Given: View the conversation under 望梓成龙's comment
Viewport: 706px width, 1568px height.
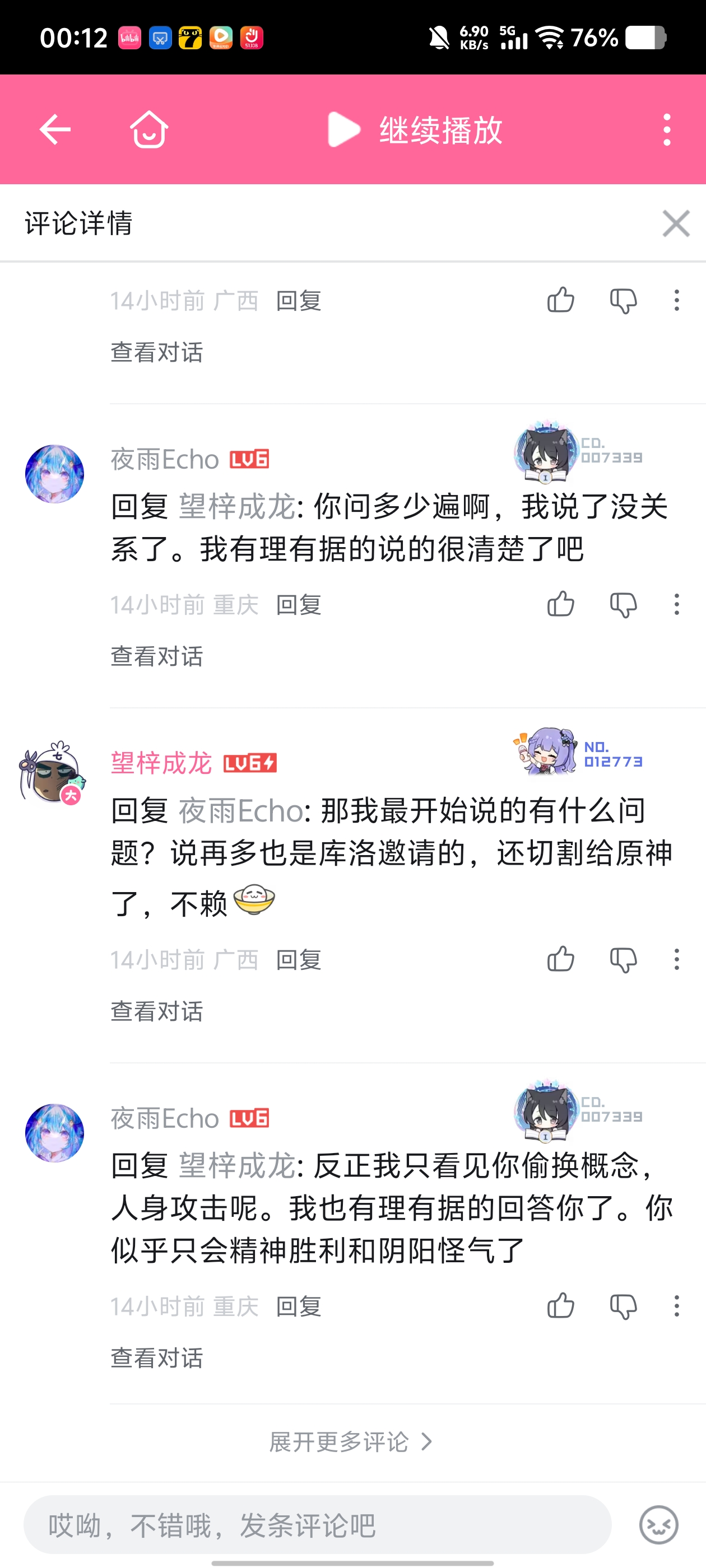Looking at the screenshot, I should 156,1012.
